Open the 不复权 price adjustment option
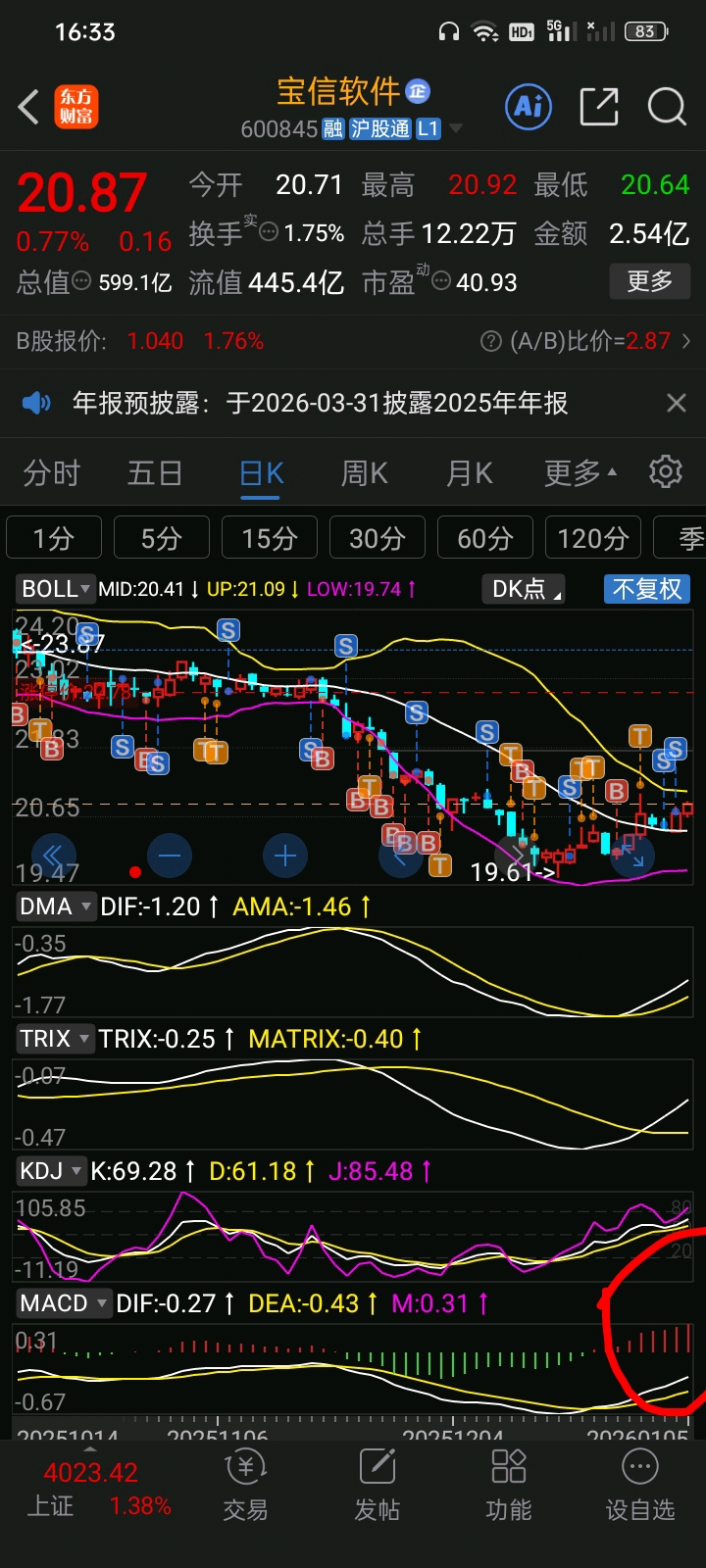The width and height of the screenshot is (706, 1568). (646, 589)
